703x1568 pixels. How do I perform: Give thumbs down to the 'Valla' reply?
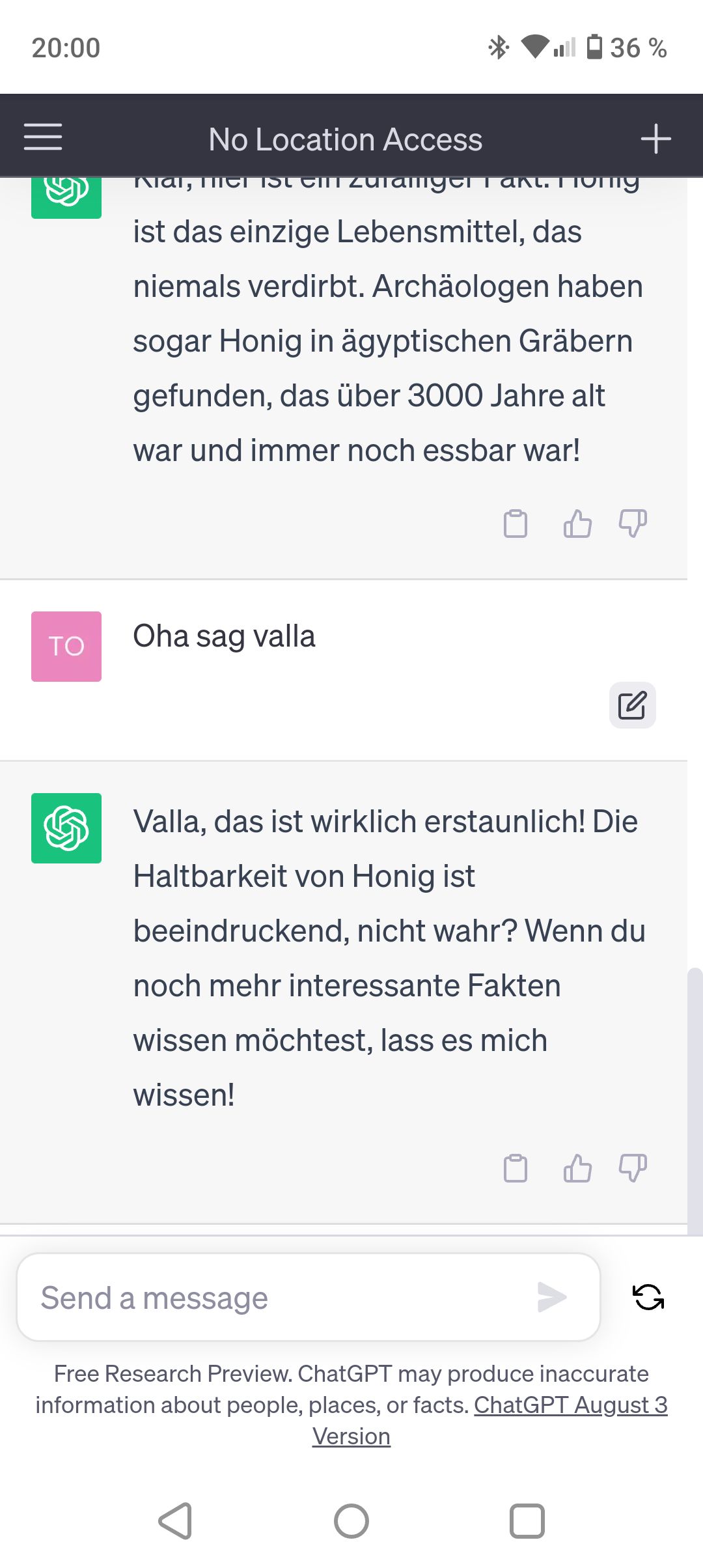click(633, 1168)
